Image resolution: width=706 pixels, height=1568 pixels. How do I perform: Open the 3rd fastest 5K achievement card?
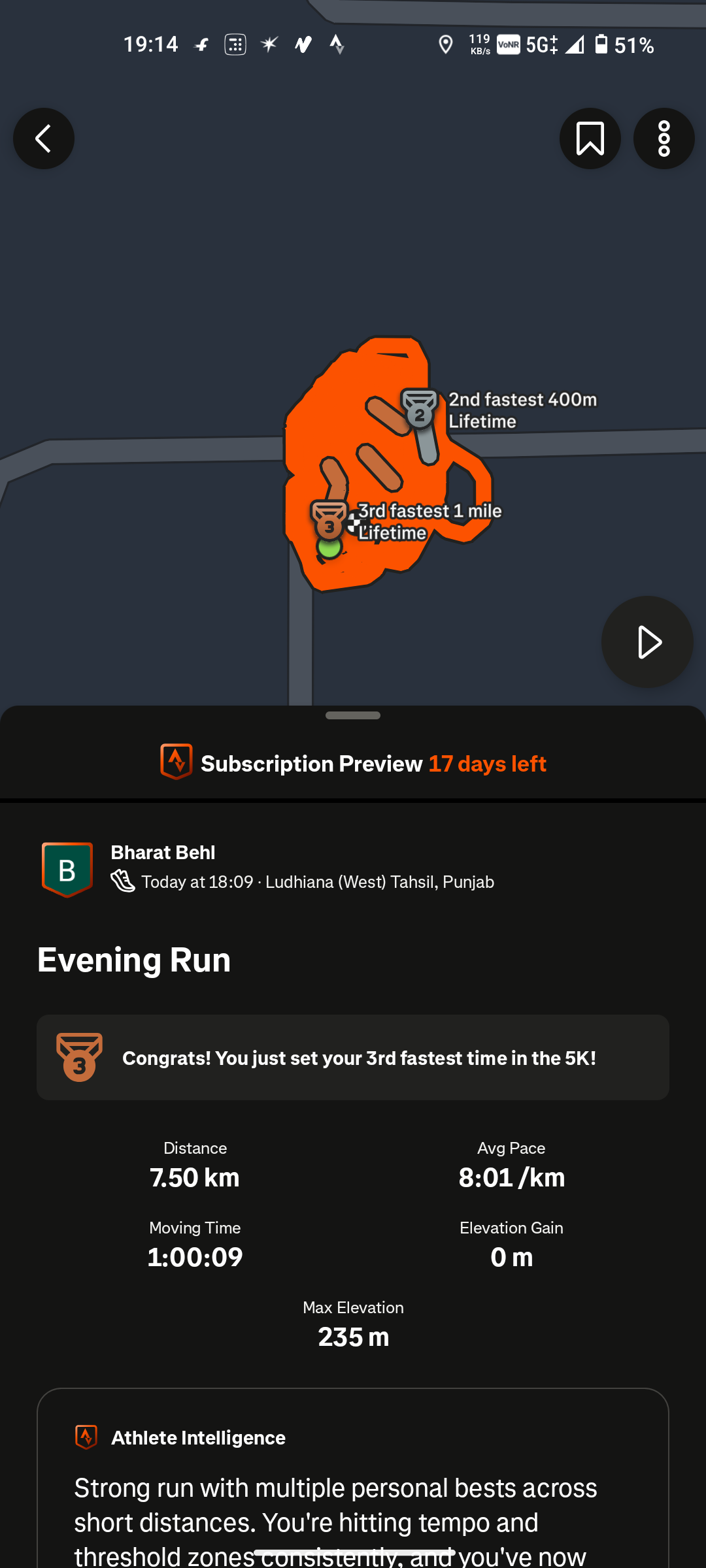[x=353, y=1057]
